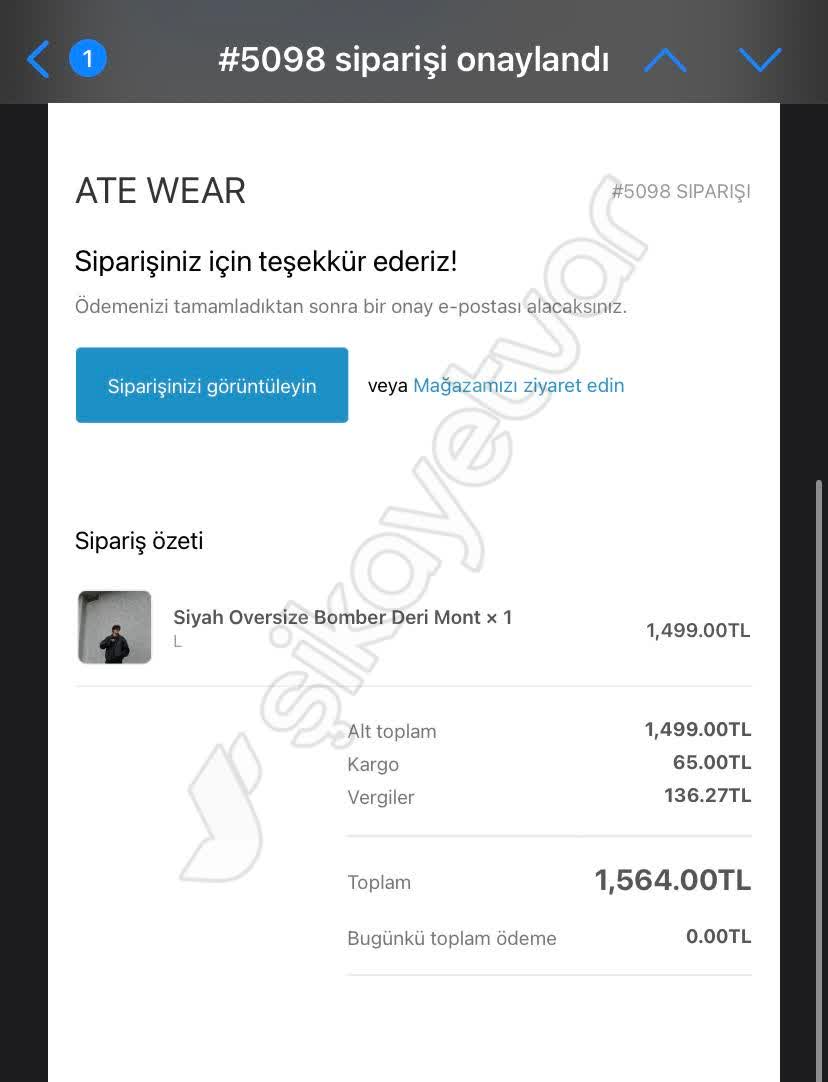Tap the Siyah Oversize Bomber product thumbnail
Screen dimensions: 828x1082
pos(114,627)
